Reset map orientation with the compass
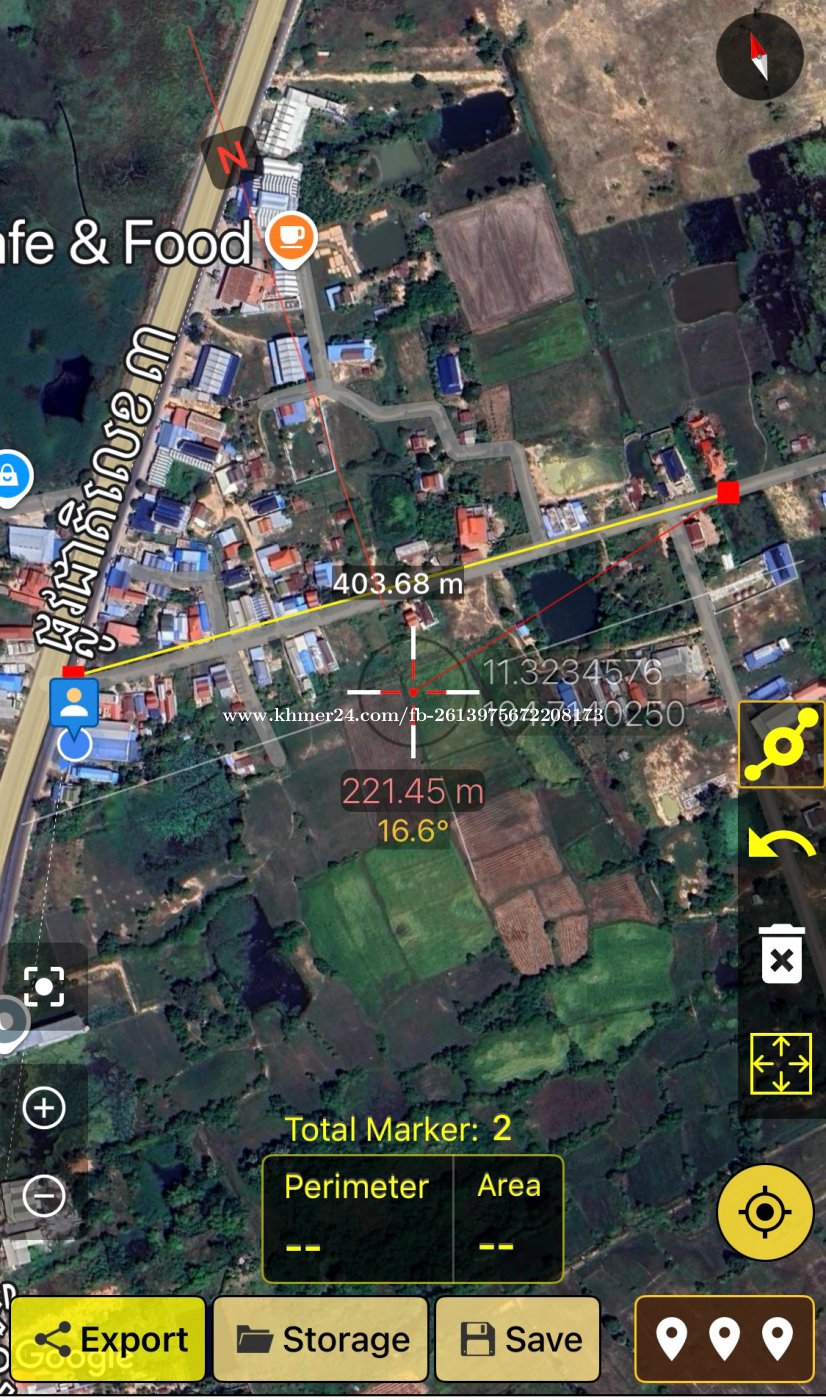The image size is (826, 1400). (760, 56)
